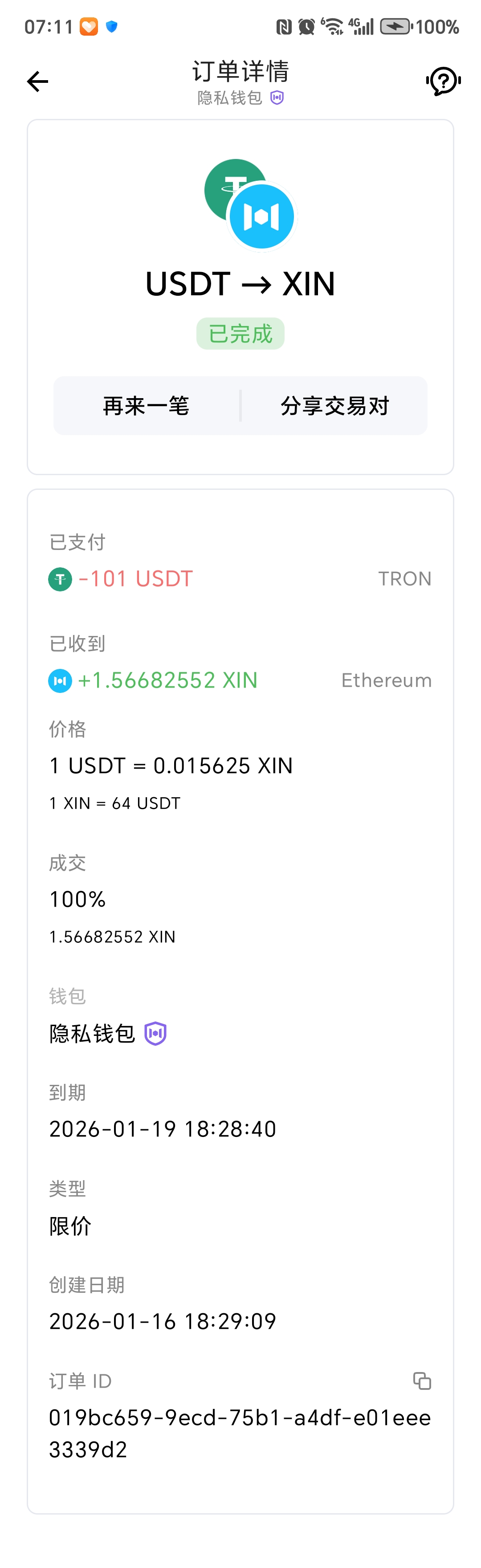Viewport: 481px width, 1568px height.
Task: Tap the 再来一笔 button
Action: [146, 406]
